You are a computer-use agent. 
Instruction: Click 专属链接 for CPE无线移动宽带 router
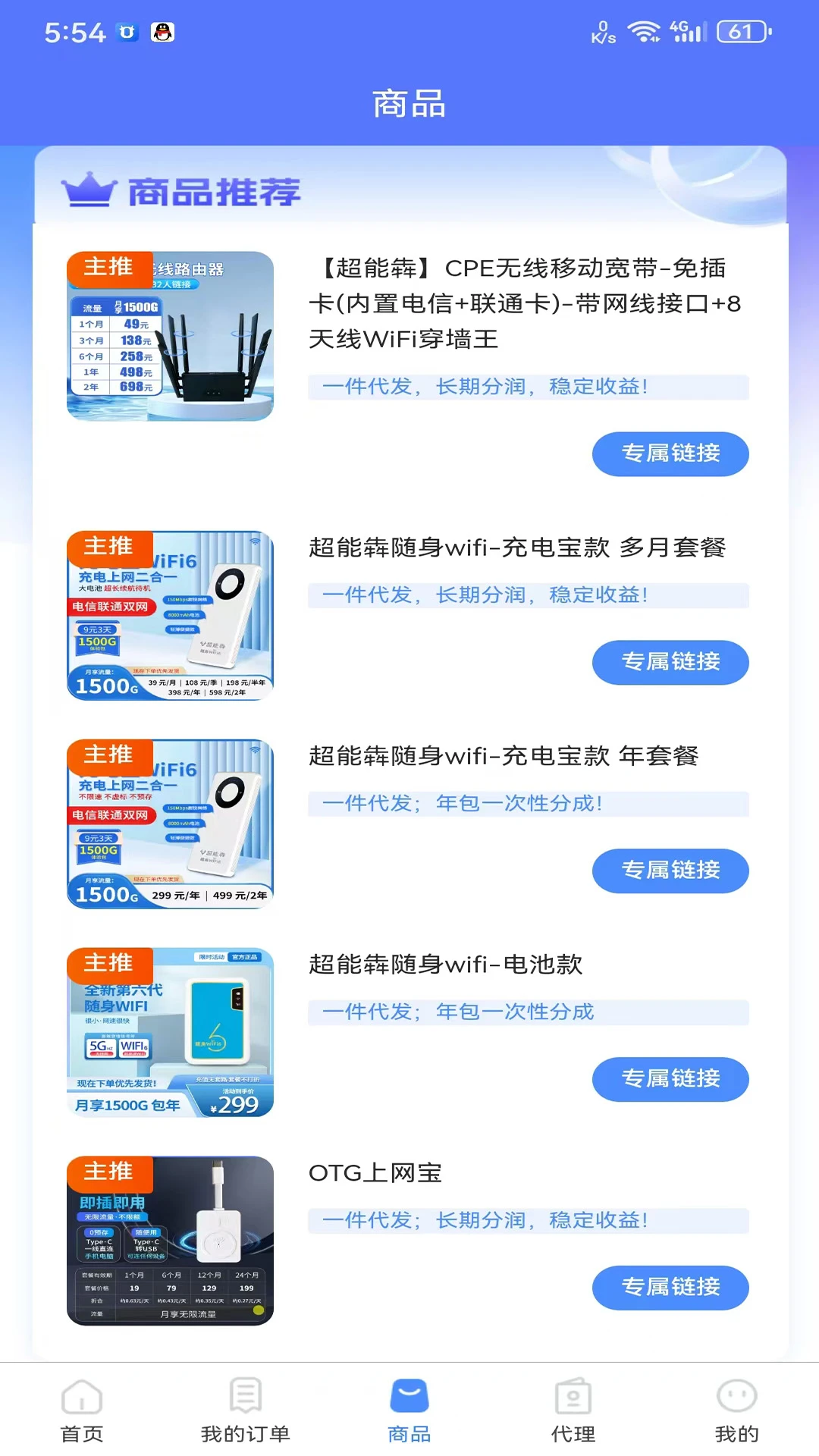pyautogui.click(x=670, y=453)
